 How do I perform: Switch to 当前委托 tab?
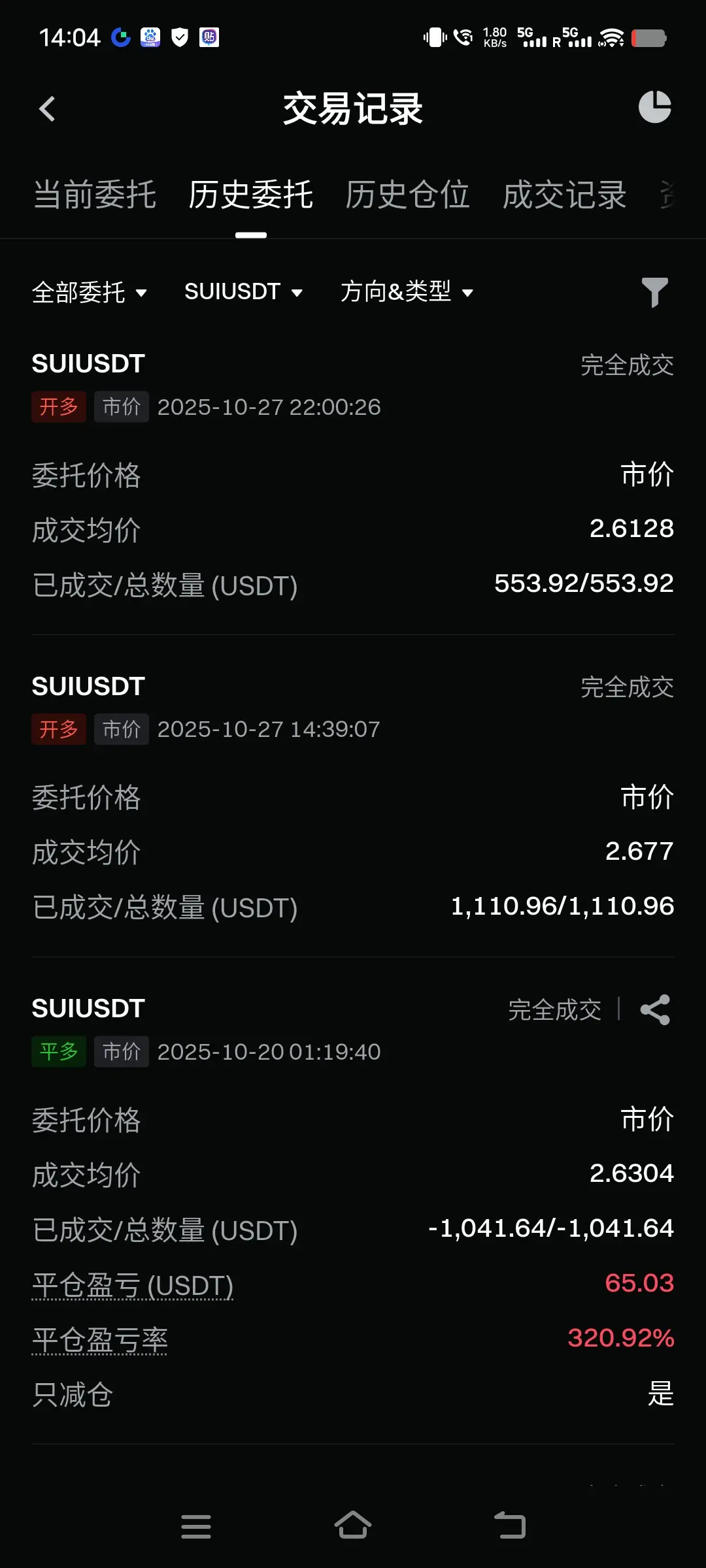95,195
